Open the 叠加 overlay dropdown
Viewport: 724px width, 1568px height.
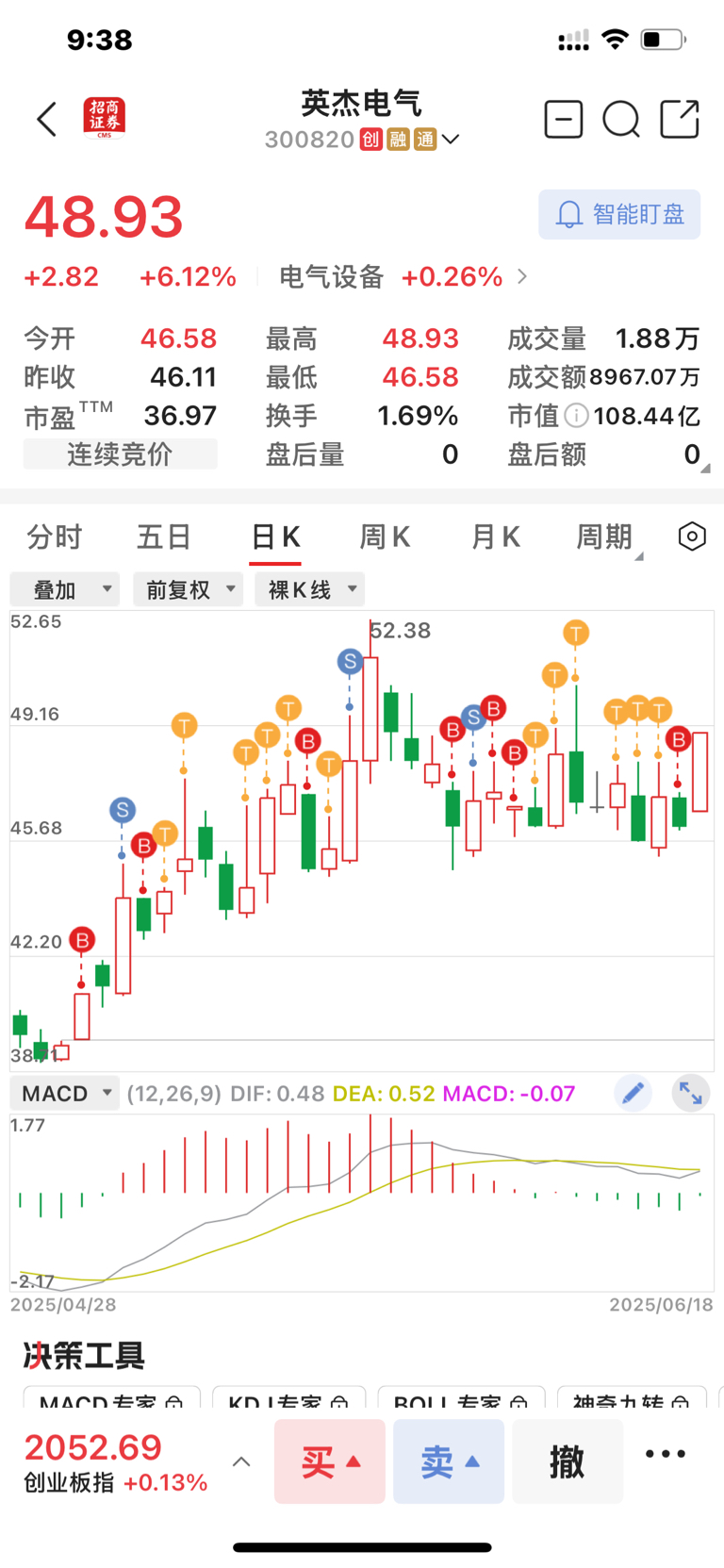click(65, 589)
